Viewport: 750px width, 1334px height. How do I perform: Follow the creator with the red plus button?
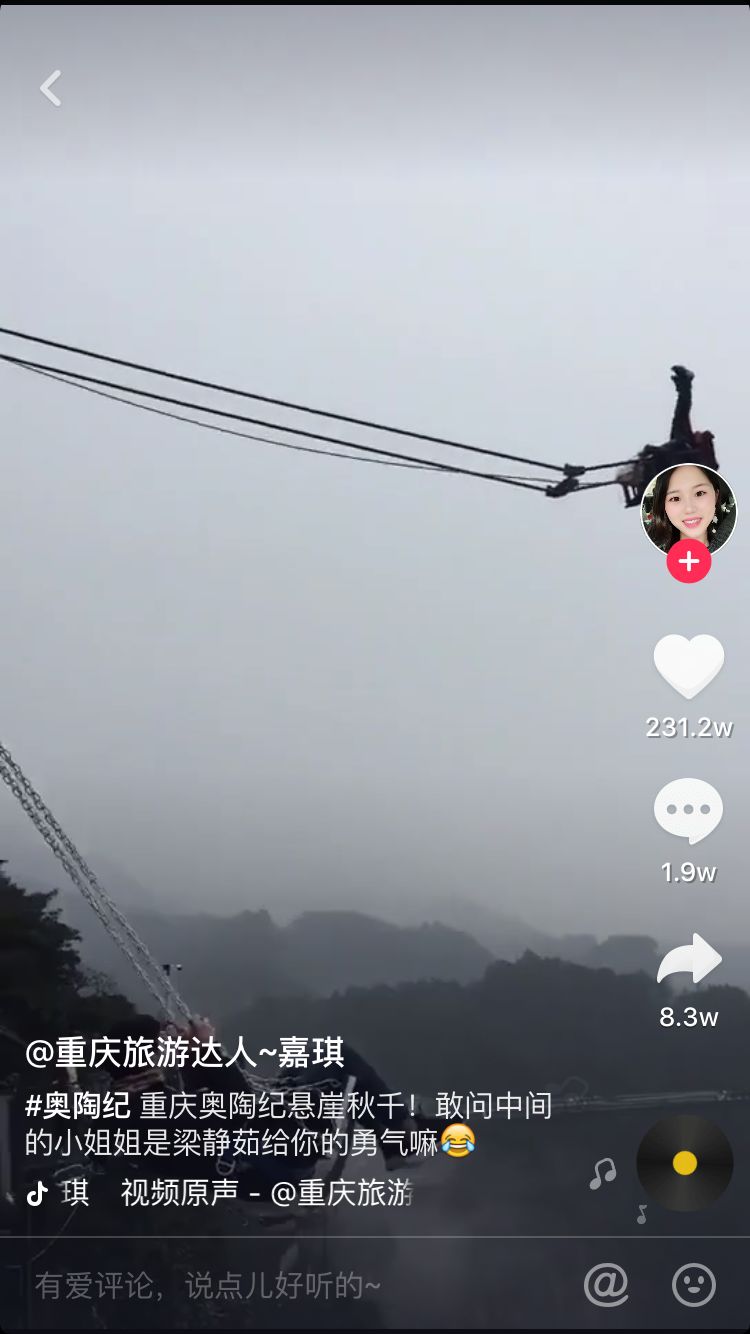click(x=688, y=562)
